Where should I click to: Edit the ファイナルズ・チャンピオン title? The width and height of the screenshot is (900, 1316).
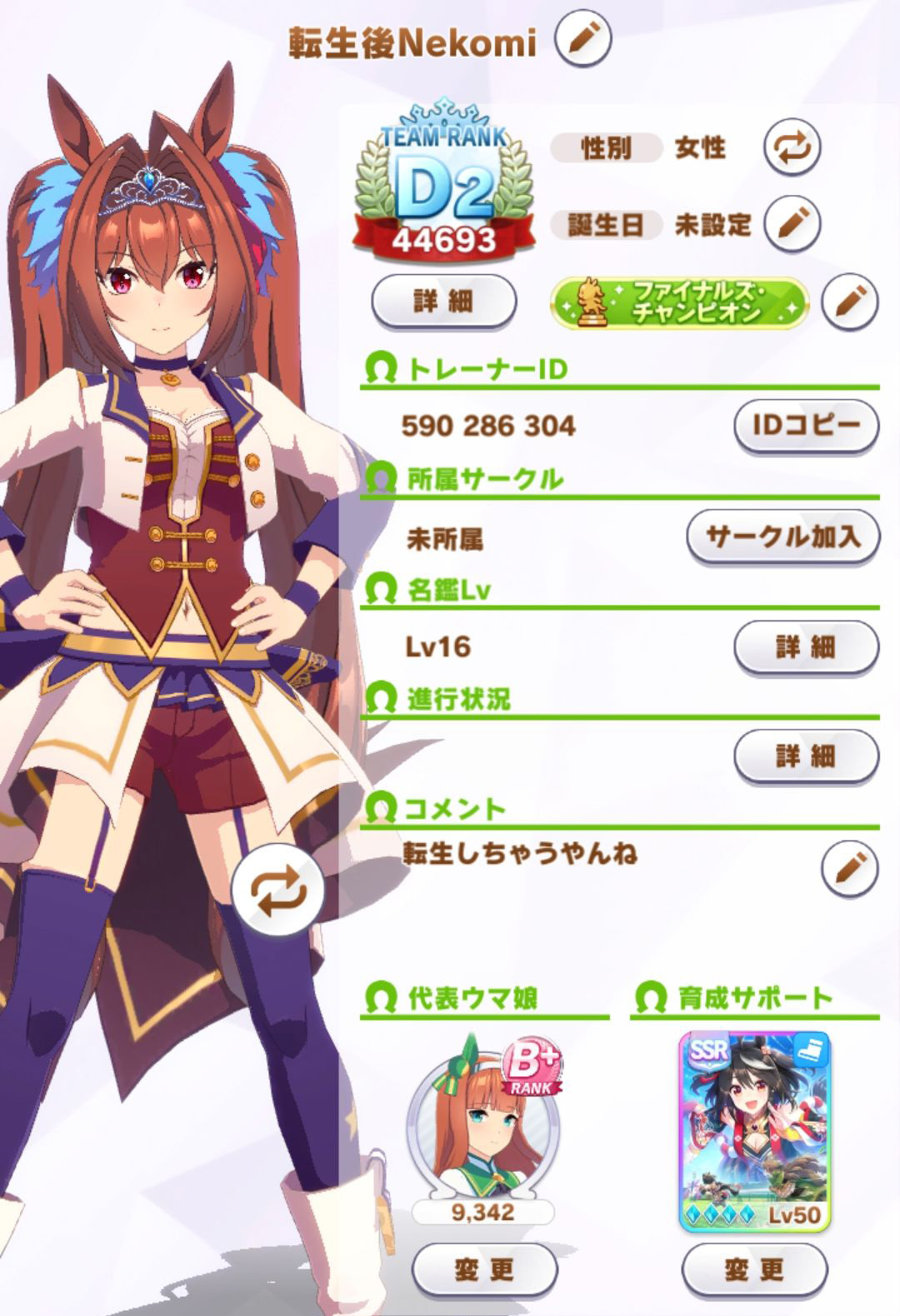tap(849, 303)
